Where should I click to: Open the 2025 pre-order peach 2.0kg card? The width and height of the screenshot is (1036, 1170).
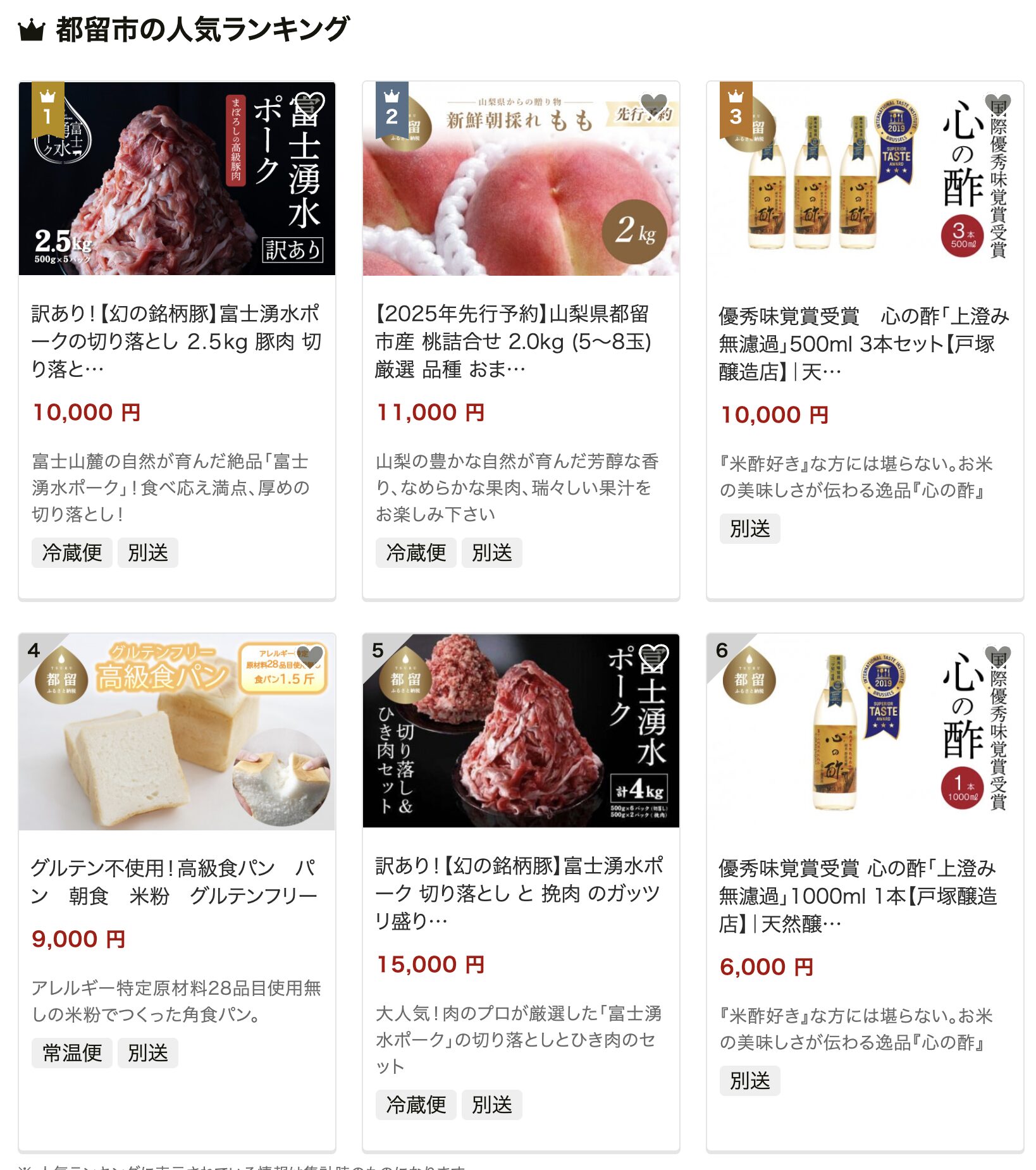520,340
